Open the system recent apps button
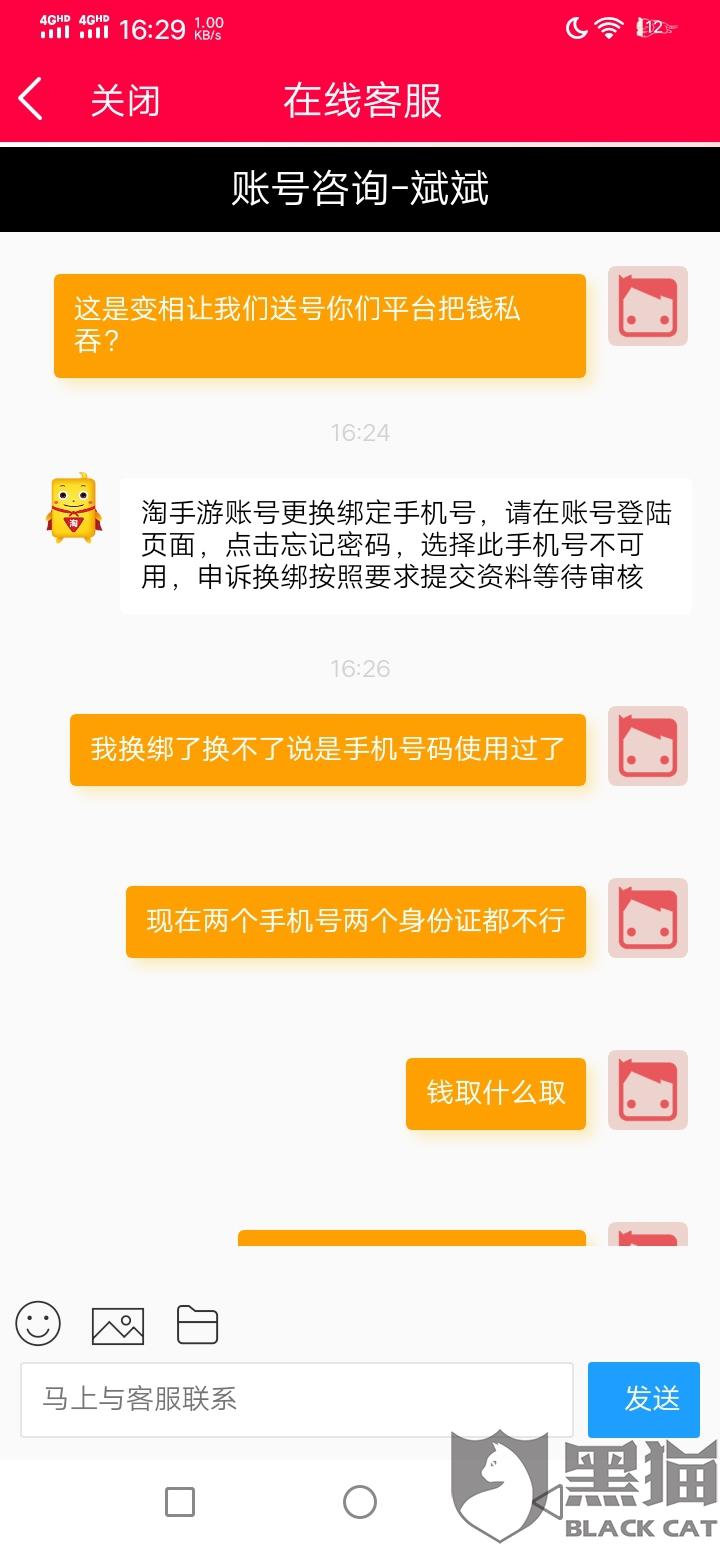The height and width of the screenshot is (1544, 720). [x=180, y=1501]
